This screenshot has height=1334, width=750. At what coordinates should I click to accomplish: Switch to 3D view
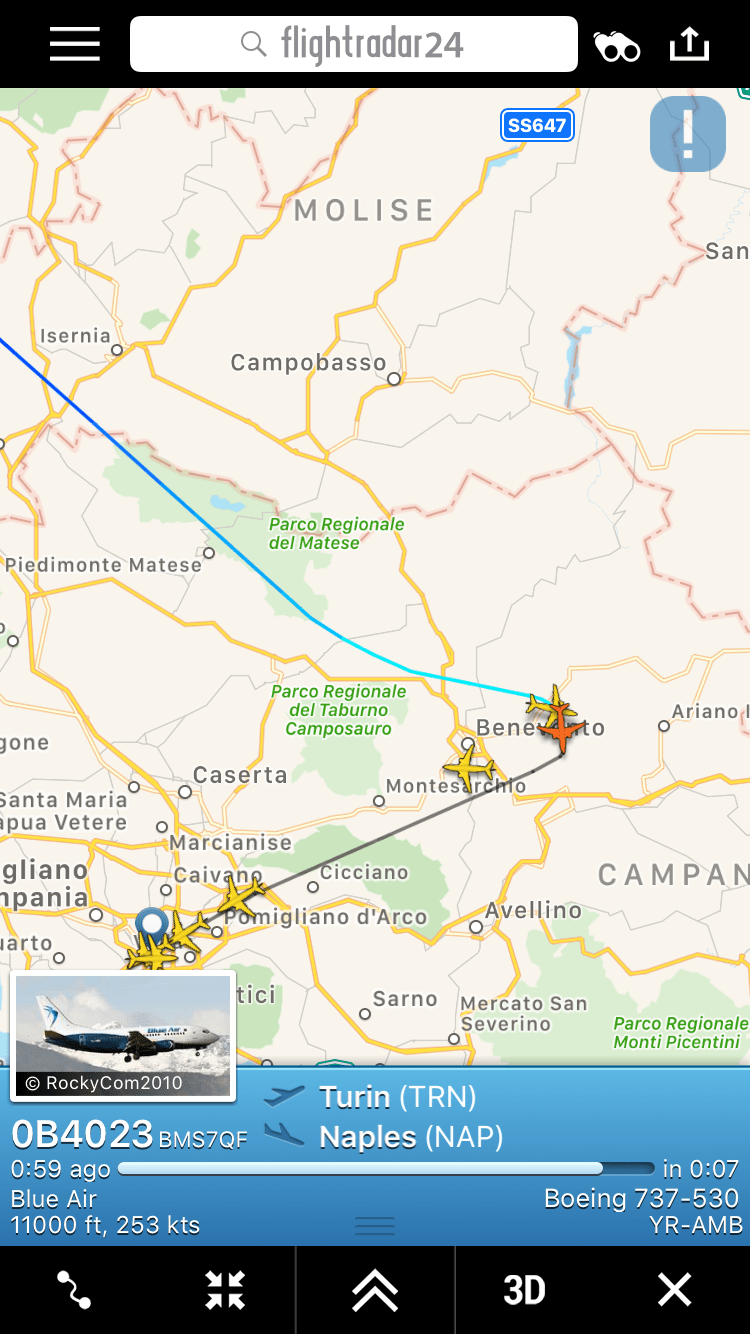[525, 1290]
